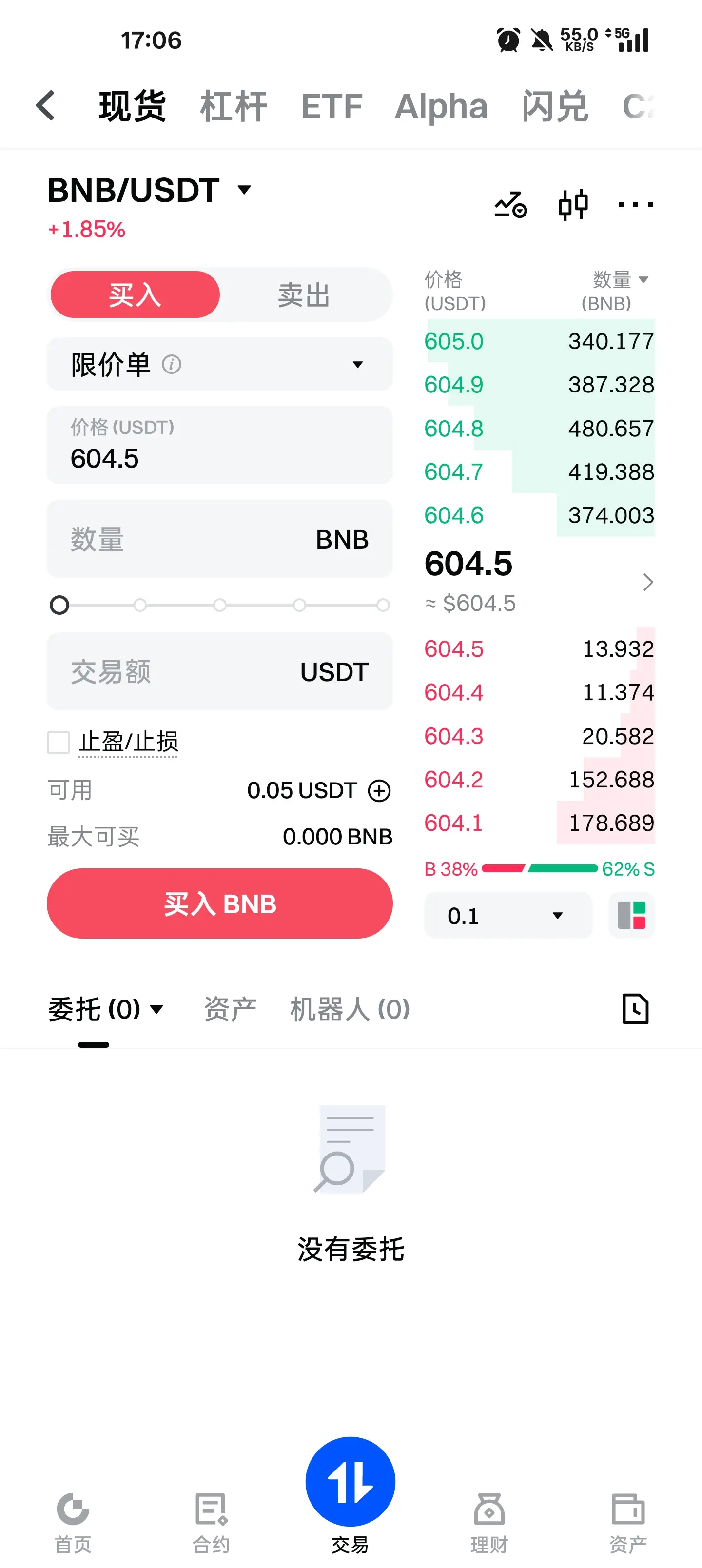Open the three-dot overflow menu

click(635, 205)
